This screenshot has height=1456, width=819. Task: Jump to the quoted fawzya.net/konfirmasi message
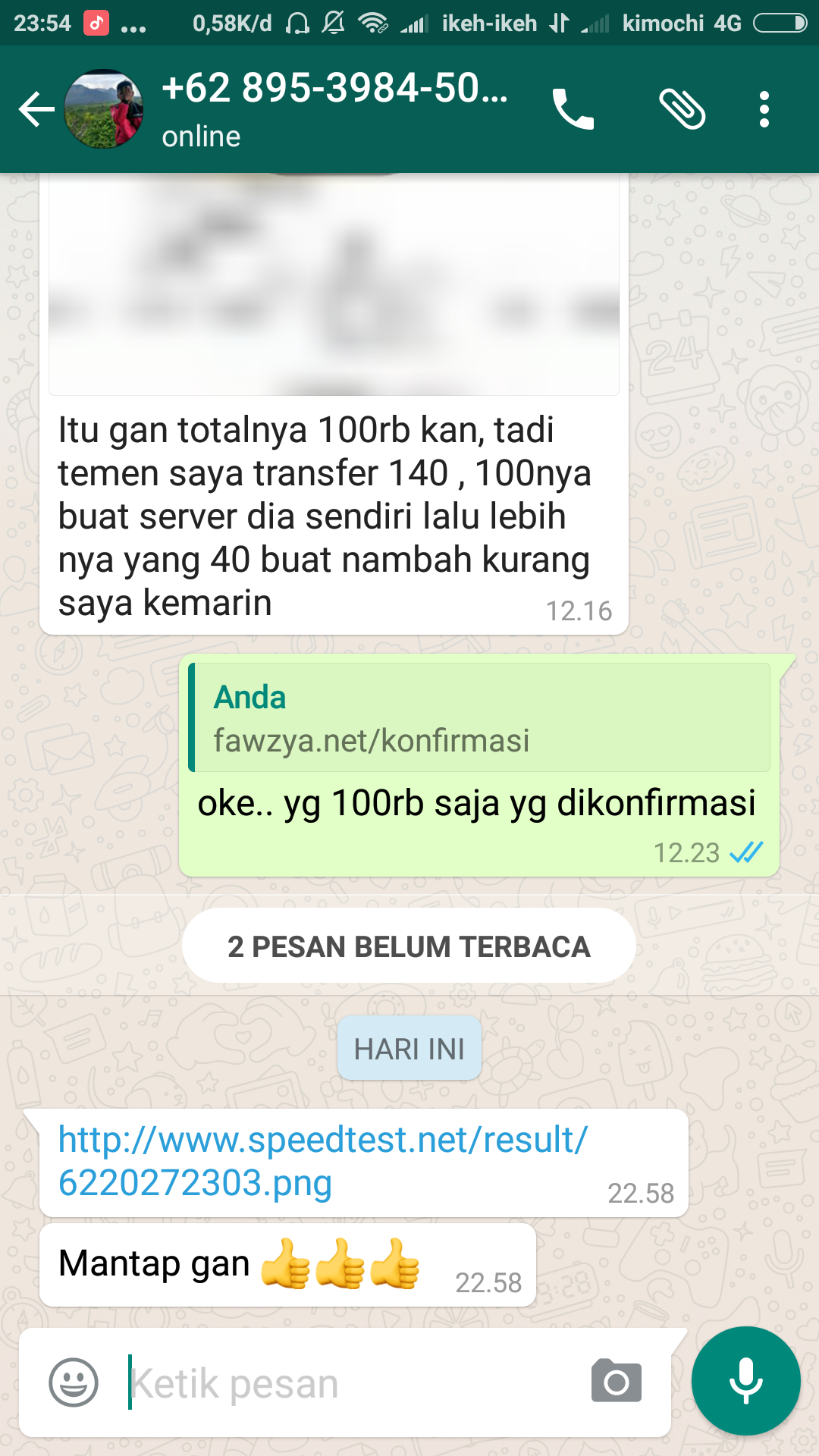point(479,718)
